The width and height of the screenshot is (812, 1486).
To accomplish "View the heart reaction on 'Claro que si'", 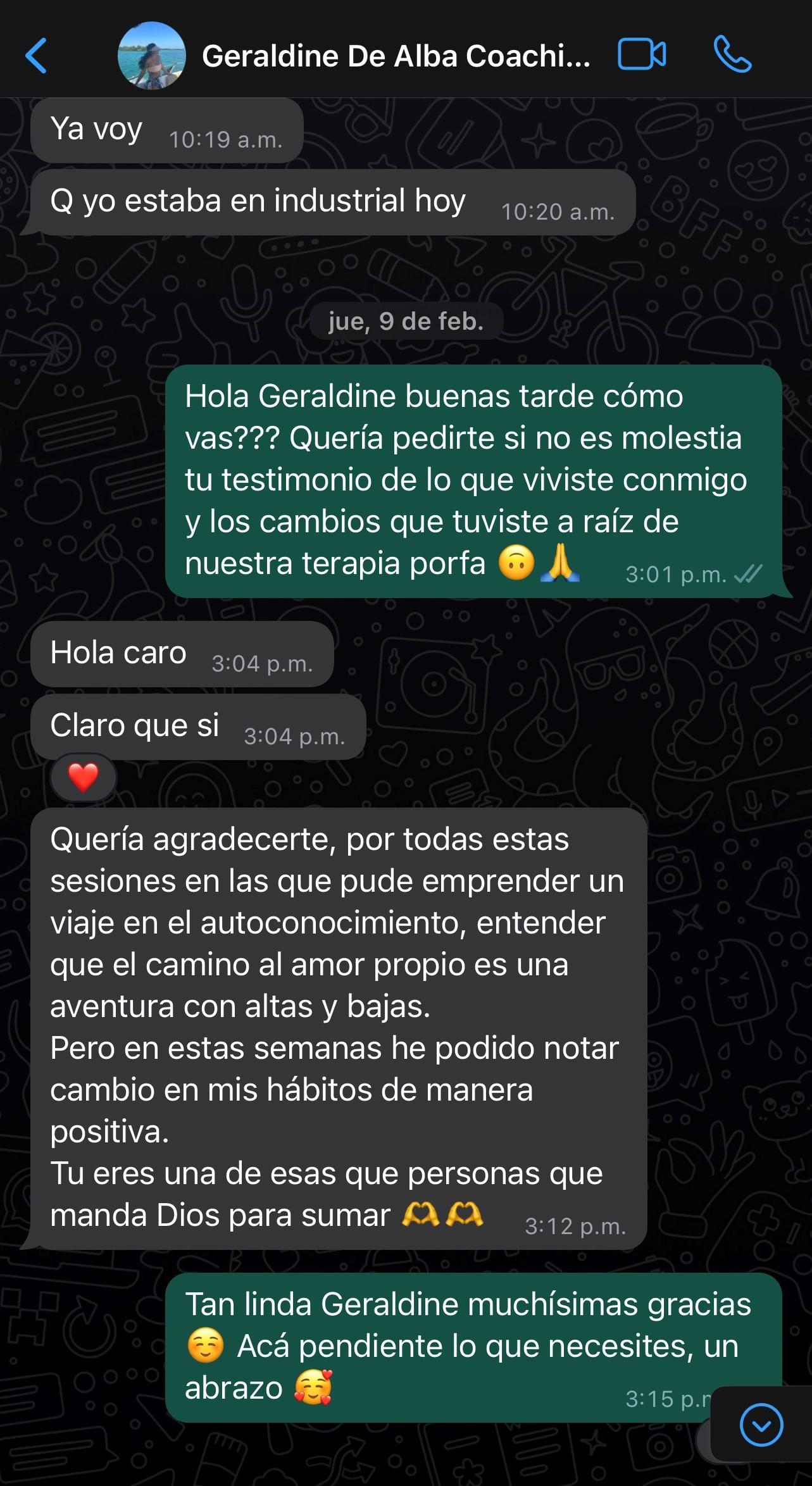I will pos(84,777).
